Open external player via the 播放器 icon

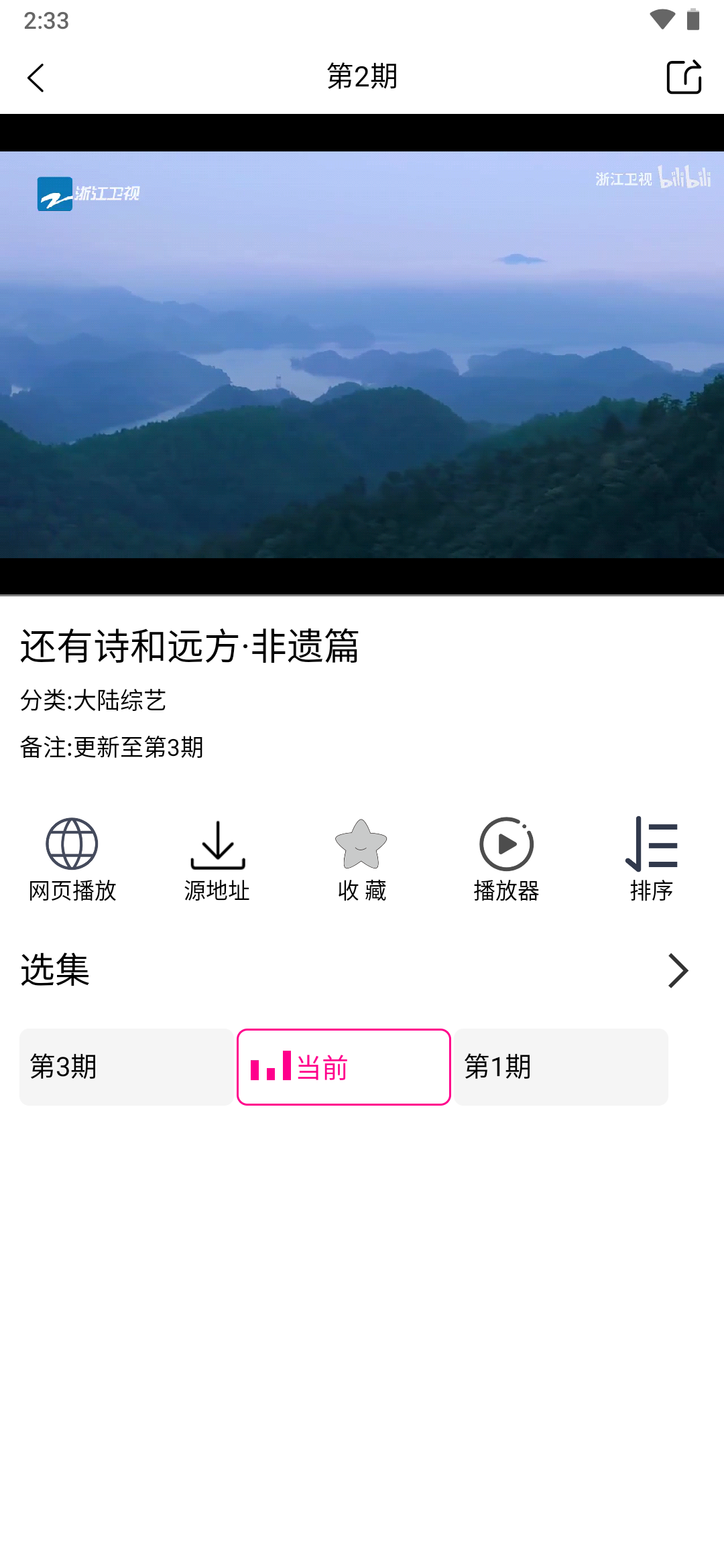pos(505,861)
